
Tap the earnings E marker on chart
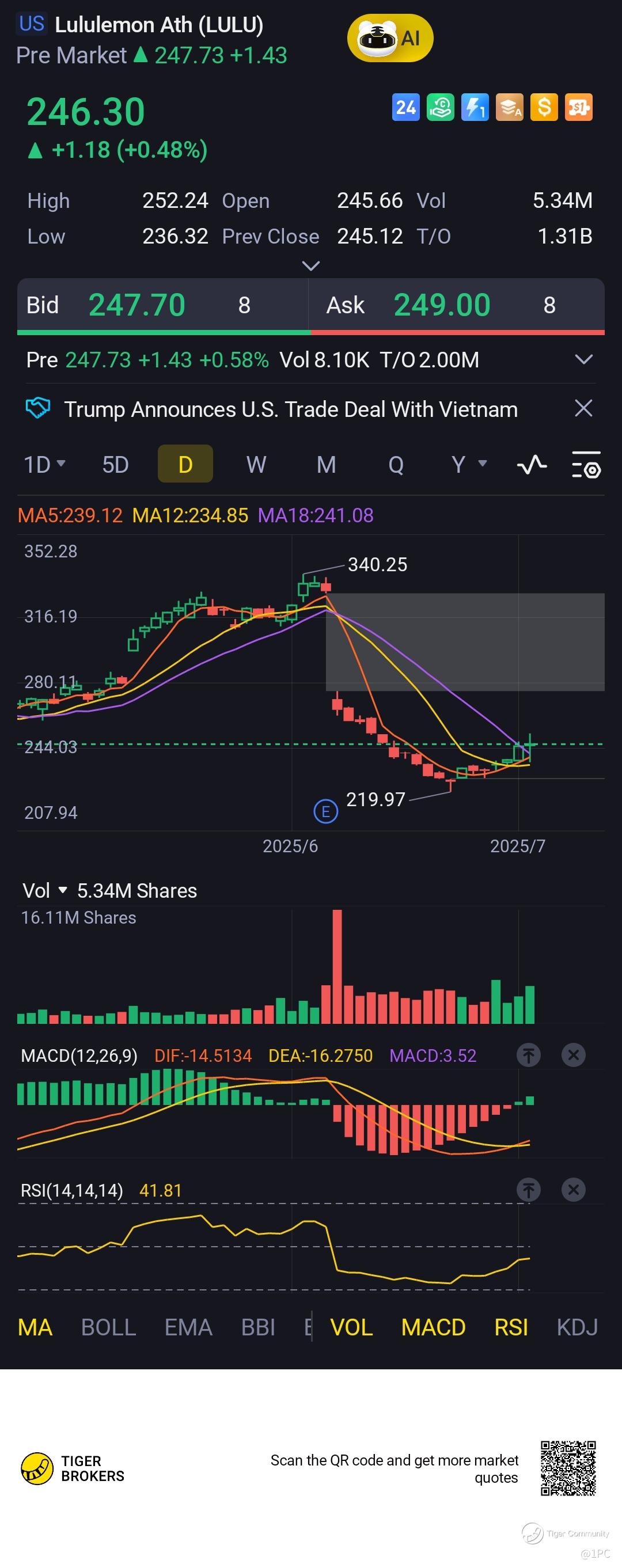(x=325, y=811)
